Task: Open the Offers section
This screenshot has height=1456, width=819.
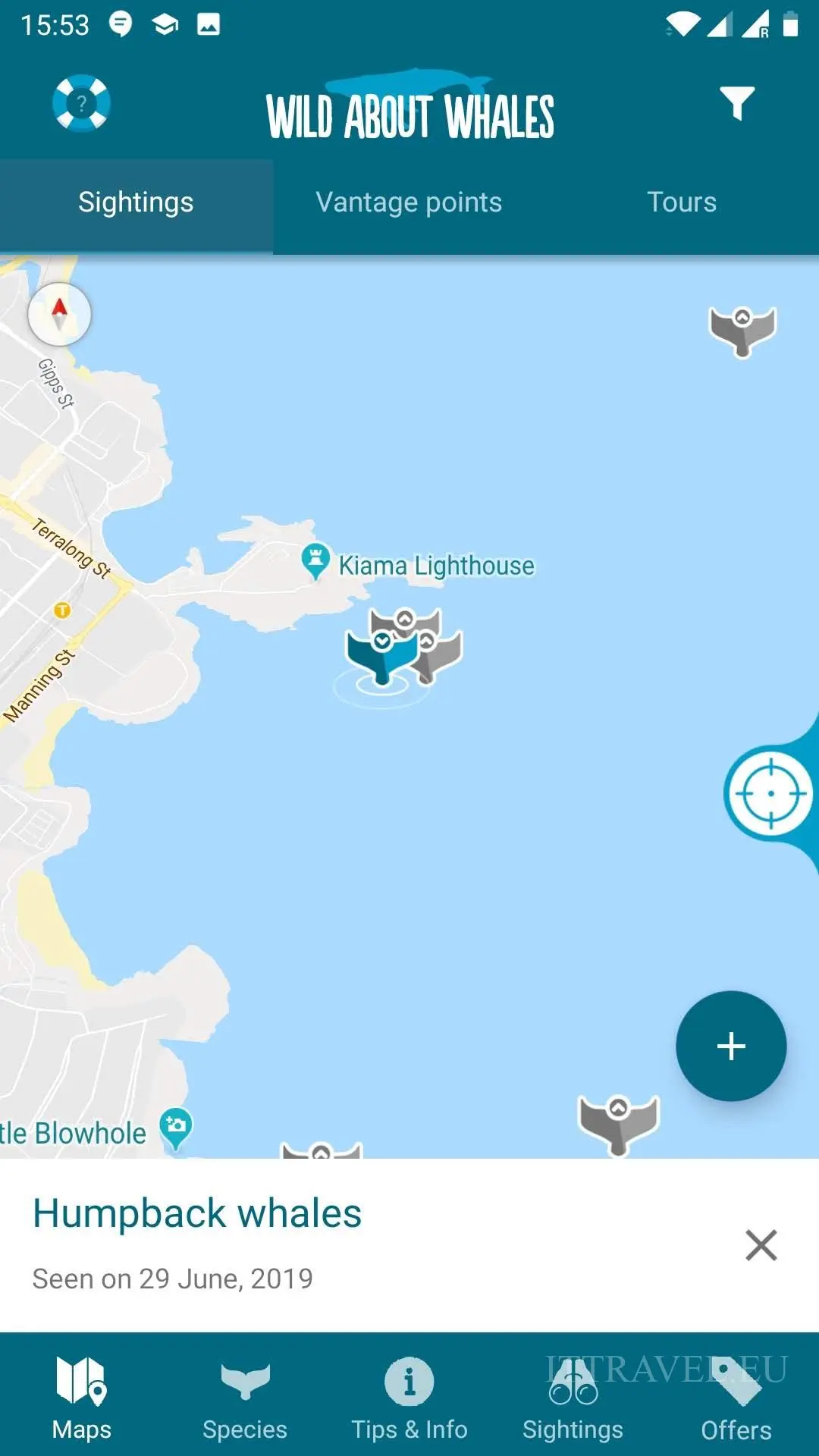Action: pos(736,1399)
